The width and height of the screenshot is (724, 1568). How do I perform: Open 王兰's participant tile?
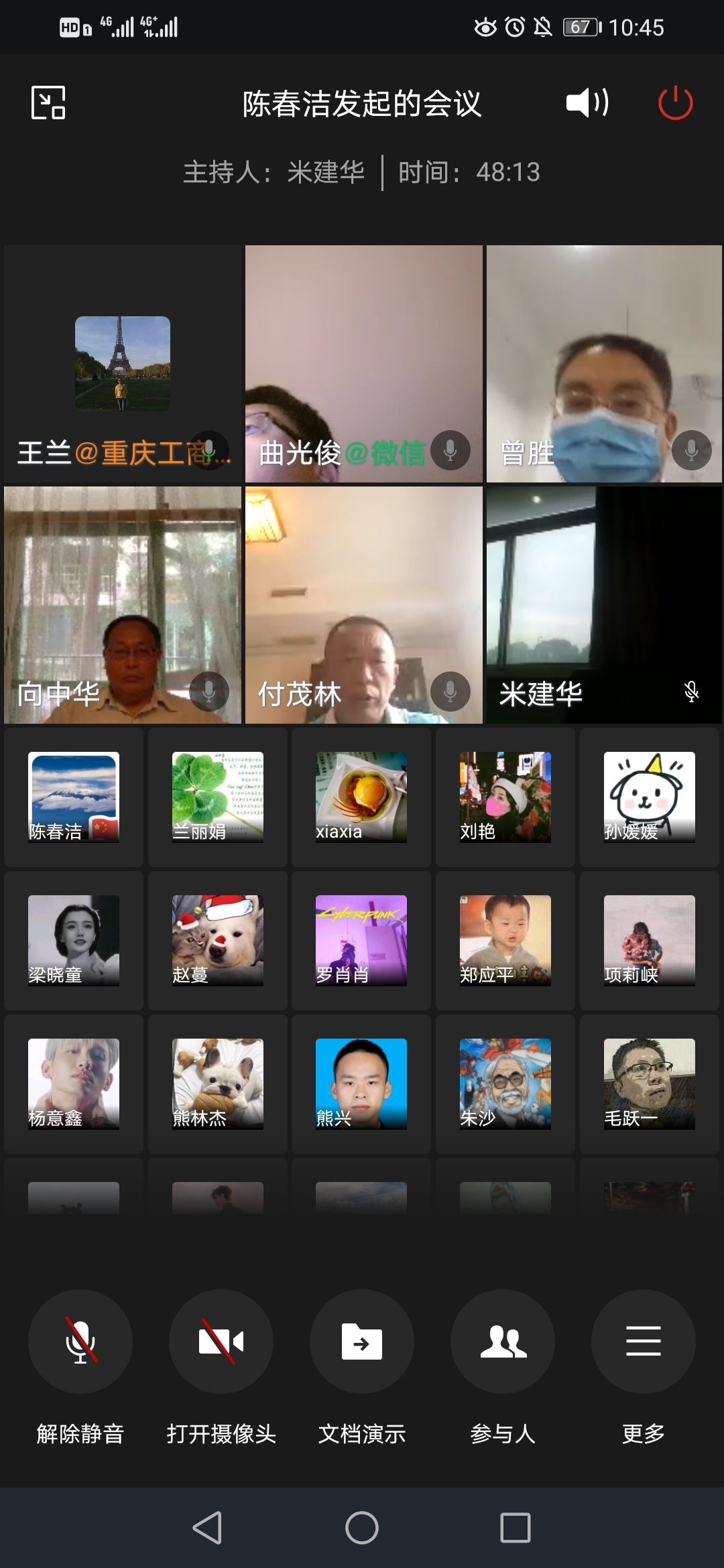point(123,364)
